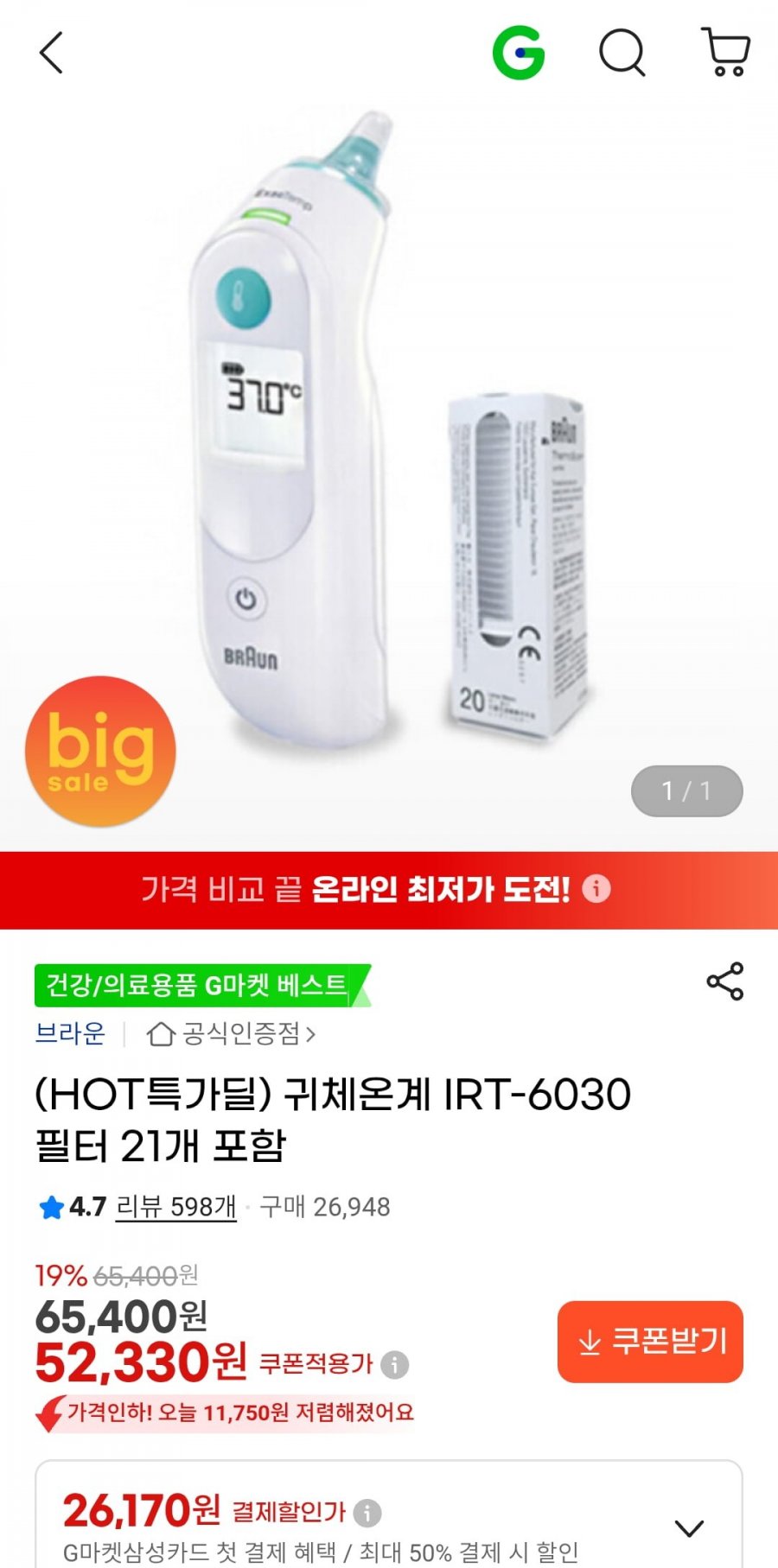778x1568 pixels.
Task: Open the 브라운 brand link
Action: pos(70,1033)
